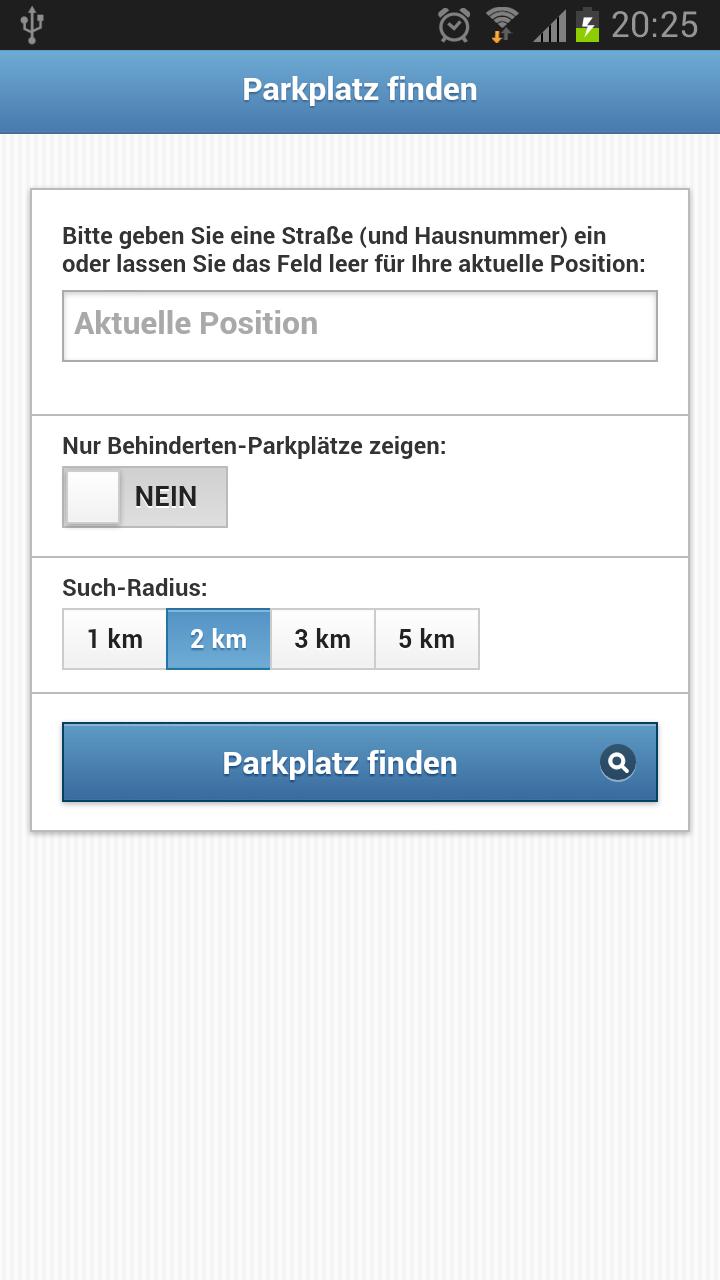
Task: Click the white slider knob of the NEIN toggle
Action: (x=92, y=497)
